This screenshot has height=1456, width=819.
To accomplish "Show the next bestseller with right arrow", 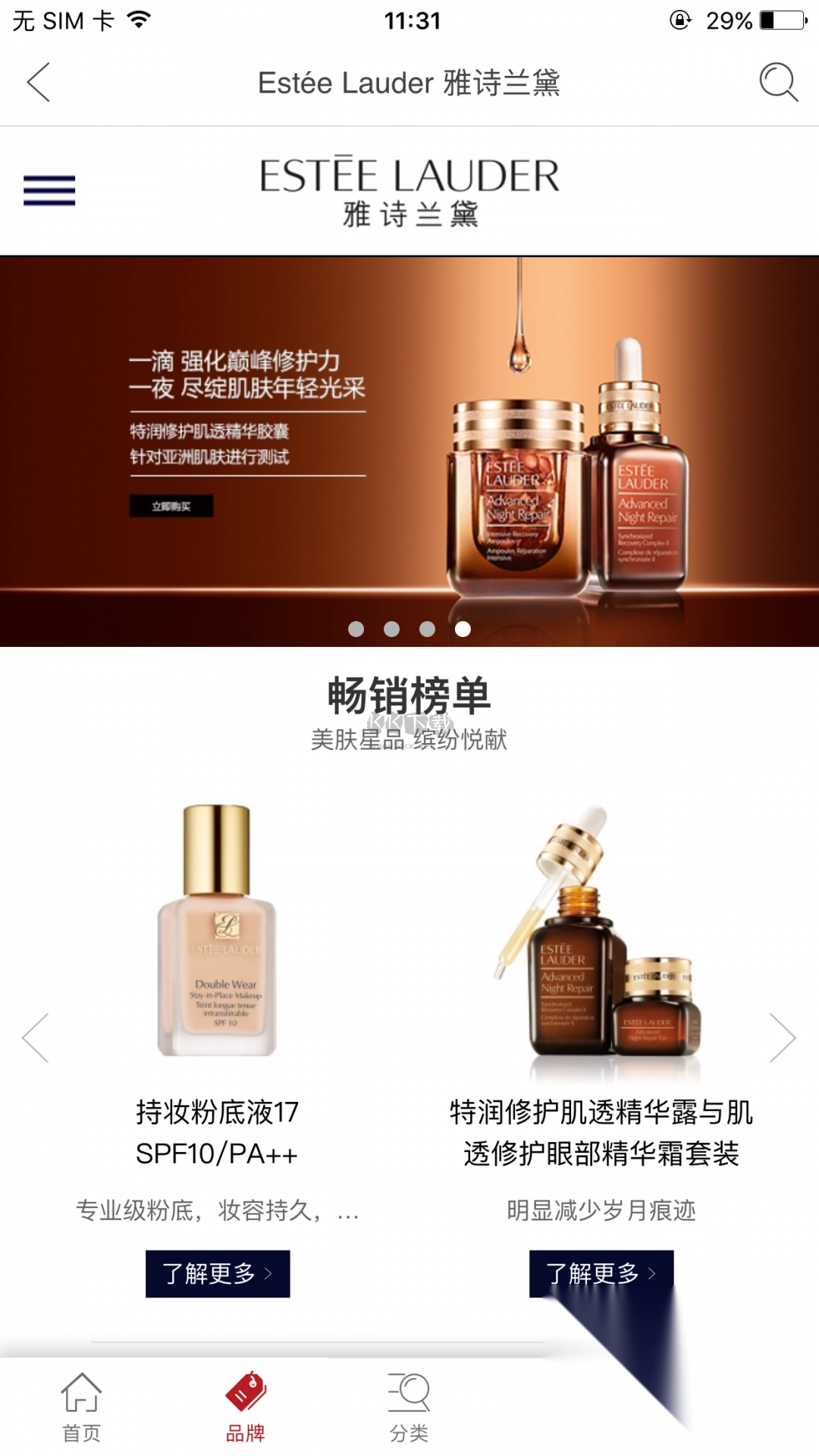I will (783, 1037).
